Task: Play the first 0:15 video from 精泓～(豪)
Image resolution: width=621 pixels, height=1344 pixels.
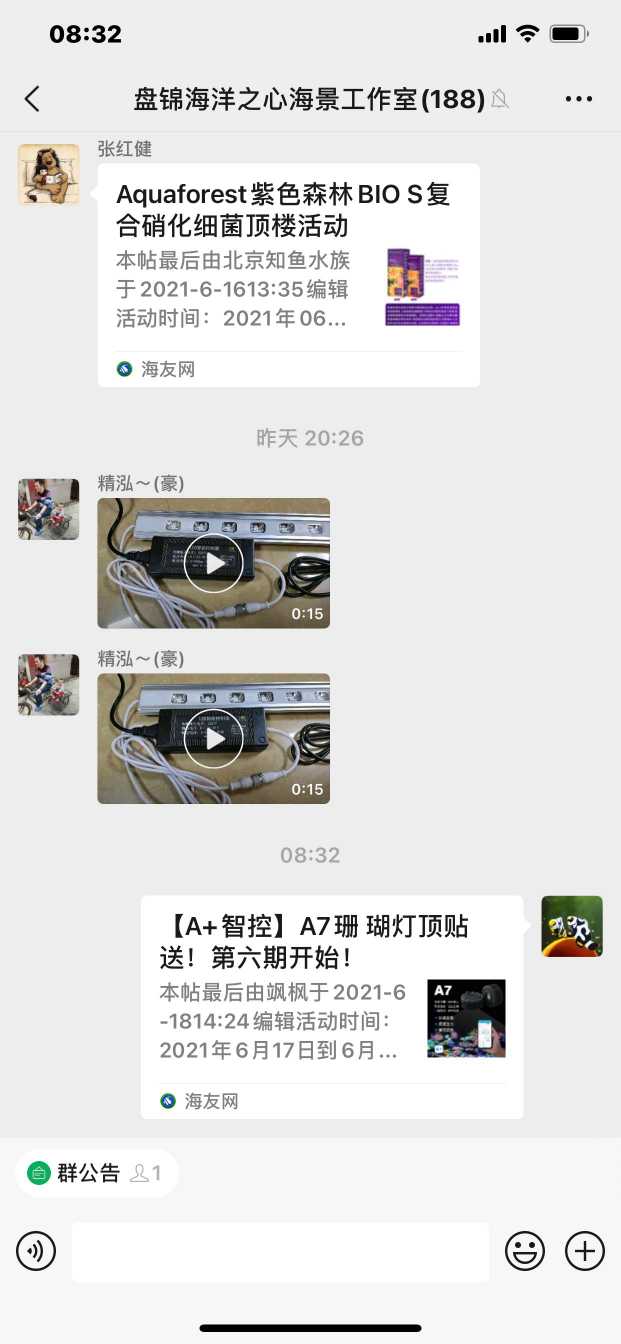Action: (214, 563)
